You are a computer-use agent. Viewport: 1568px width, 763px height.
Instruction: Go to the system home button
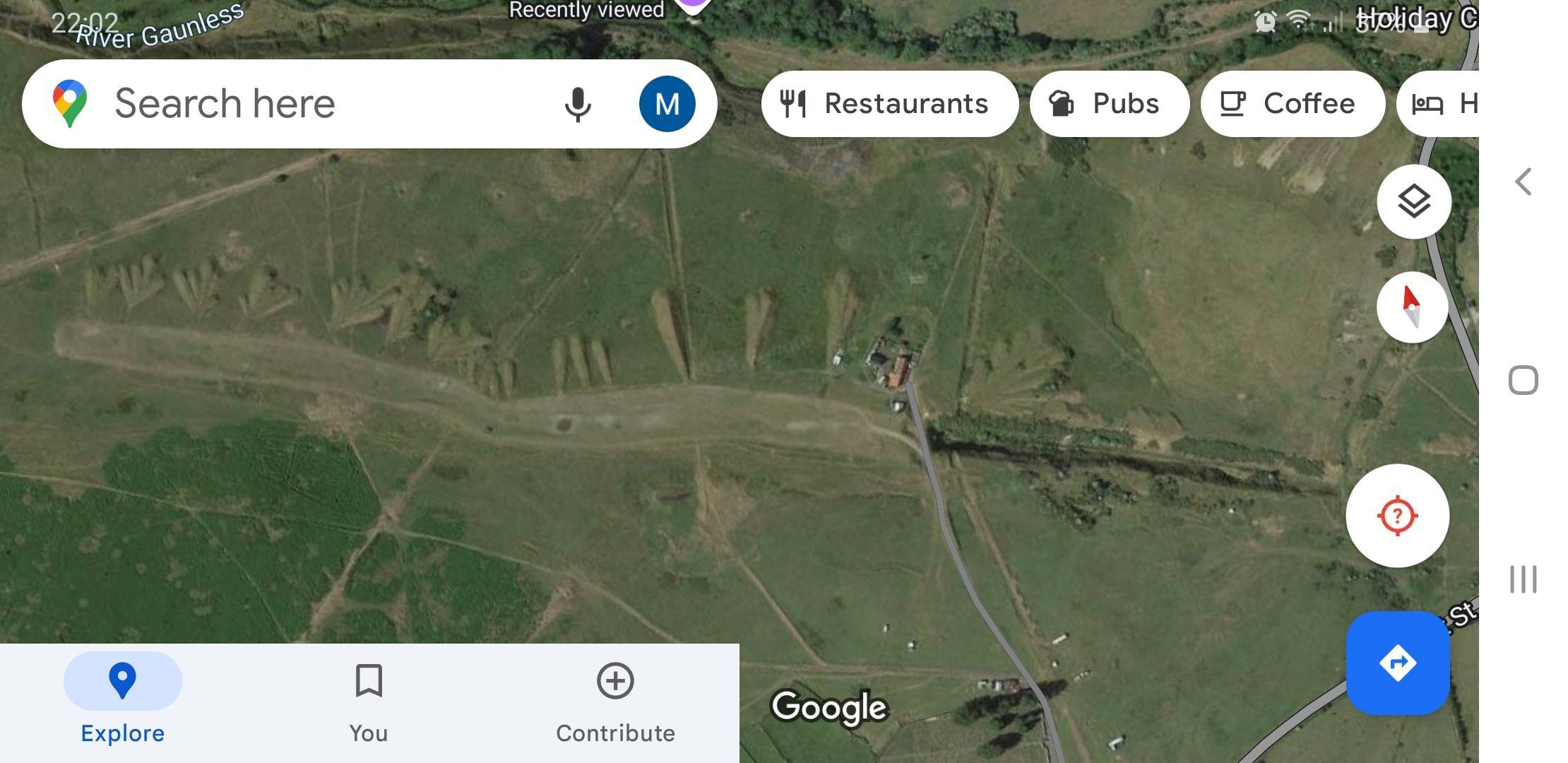pyautogui.click(x=1524, y=380)
